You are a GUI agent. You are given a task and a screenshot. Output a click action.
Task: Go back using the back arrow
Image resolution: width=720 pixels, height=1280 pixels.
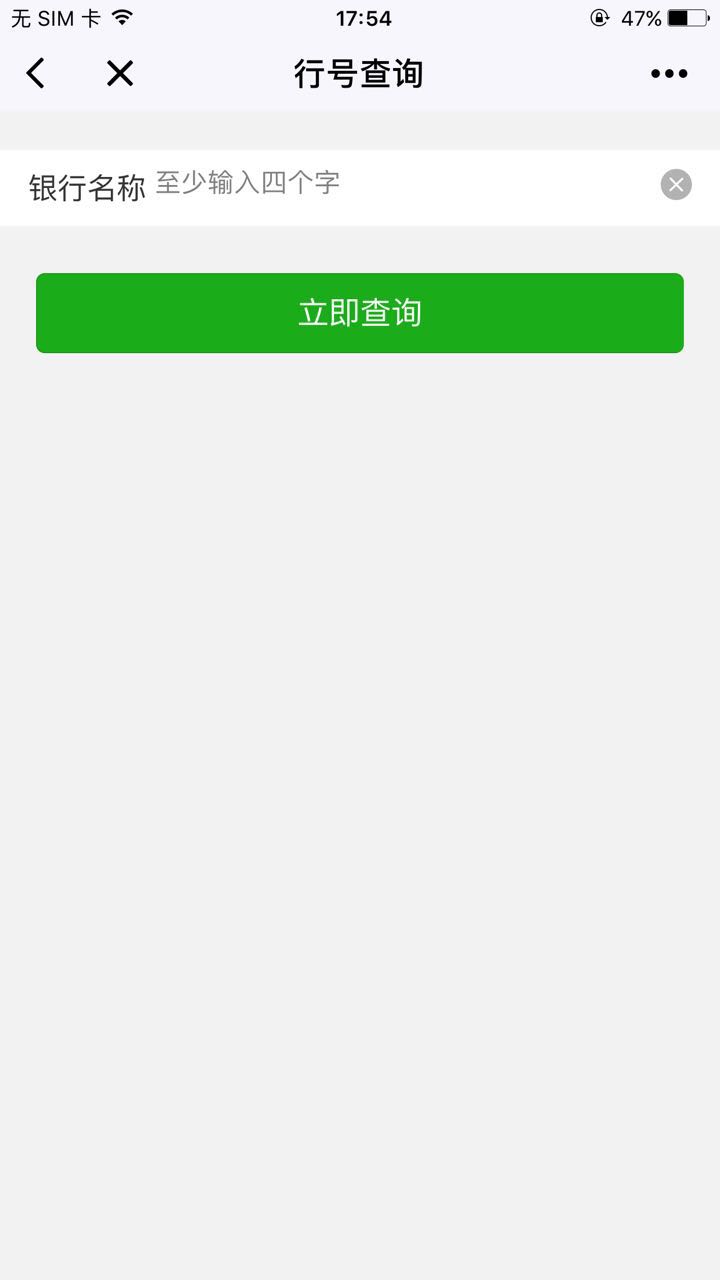(36, 73)
